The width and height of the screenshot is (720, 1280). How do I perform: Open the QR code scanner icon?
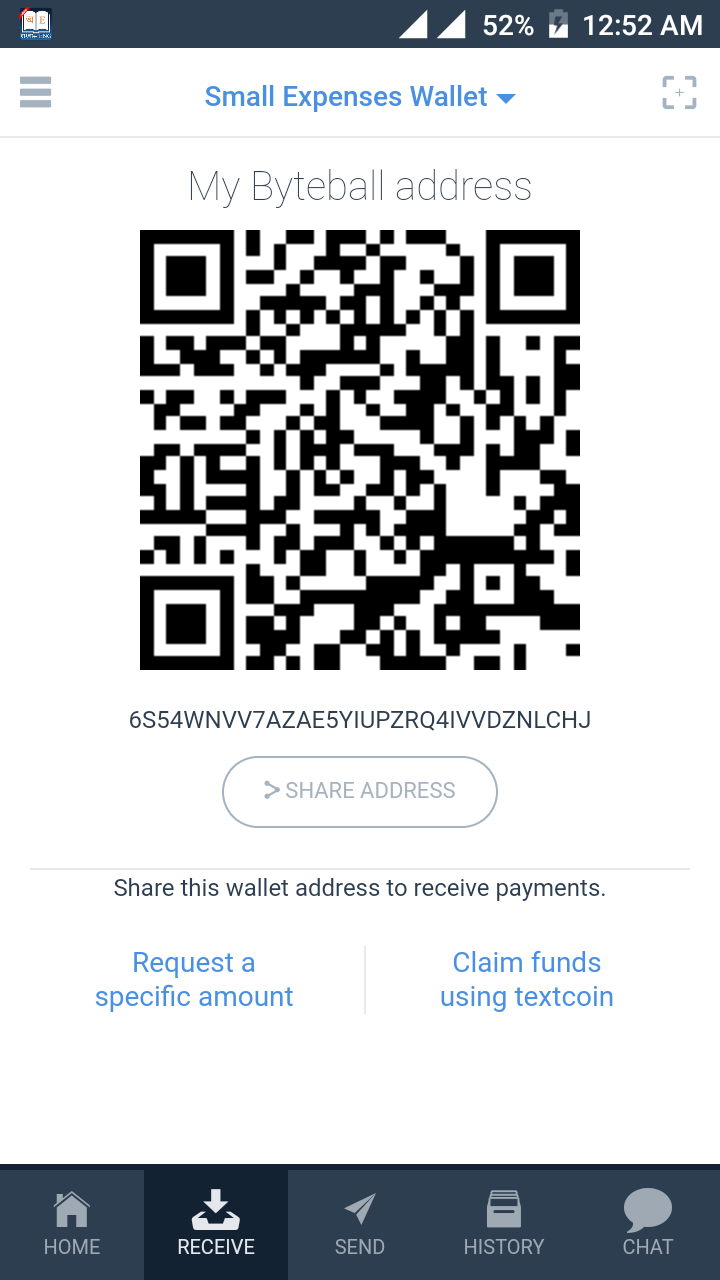[x=679, y=93]
